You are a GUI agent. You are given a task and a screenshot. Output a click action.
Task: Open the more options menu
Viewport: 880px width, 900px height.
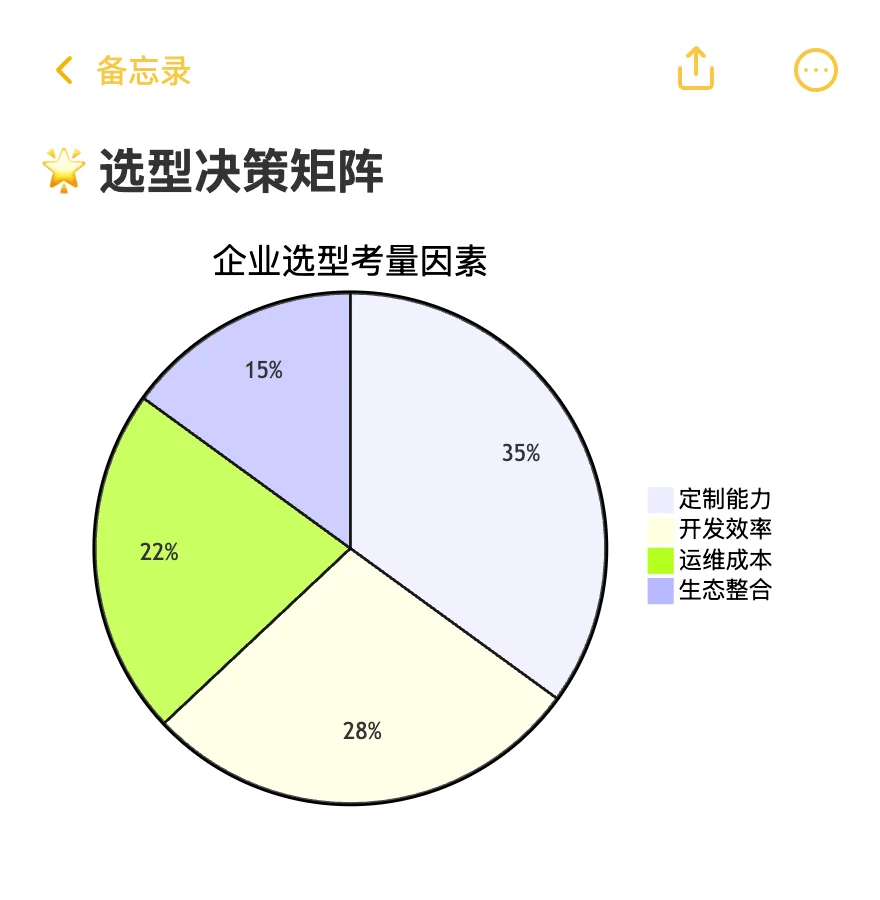pyautogui.click(x=816, y=70)
